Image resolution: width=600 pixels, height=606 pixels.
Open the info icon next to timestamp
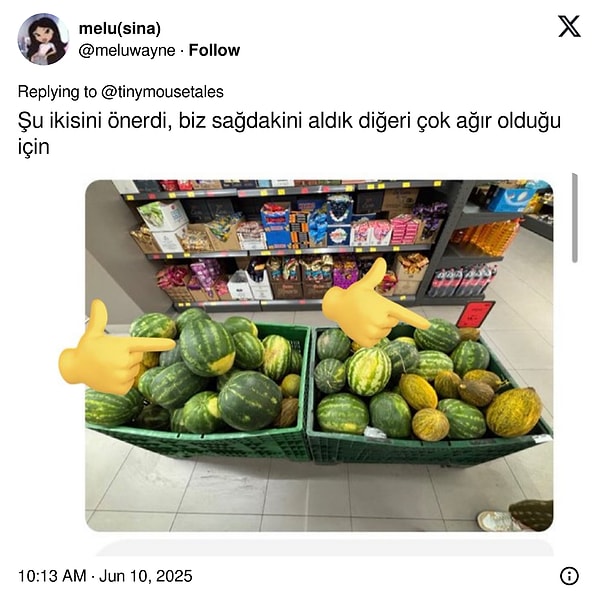pyautogui.click(x=569, y=576)
